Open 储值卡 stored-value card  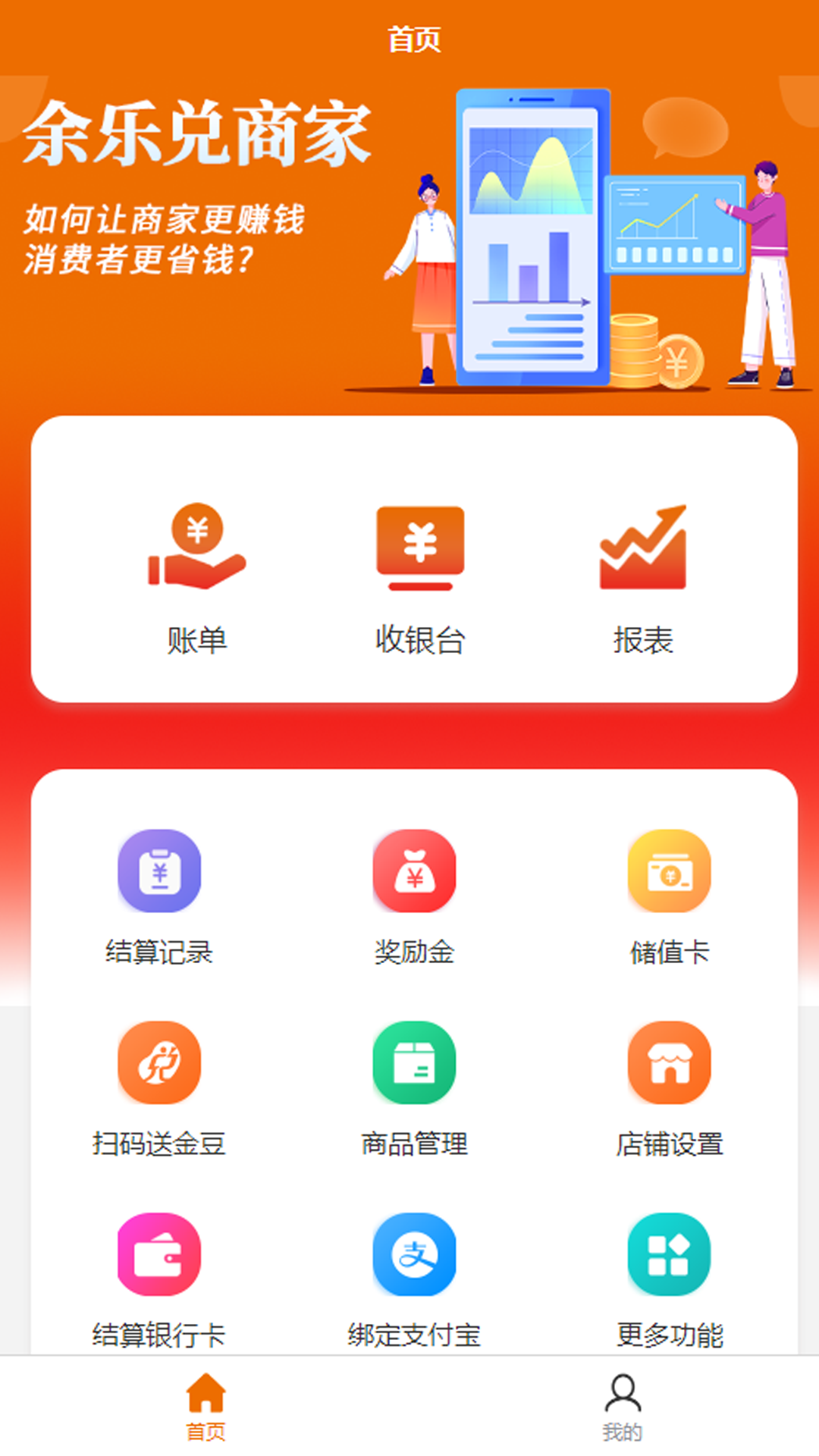(x=669, y=896)
